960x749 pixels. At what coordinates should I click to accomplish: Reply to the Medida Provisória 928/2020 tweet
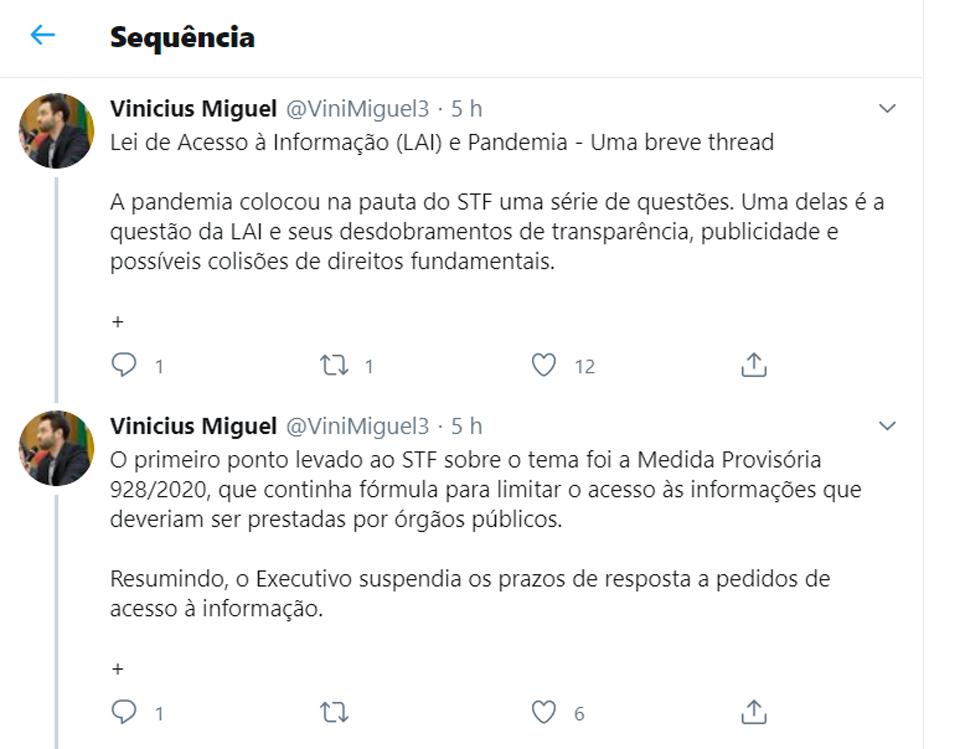[124, 712]
